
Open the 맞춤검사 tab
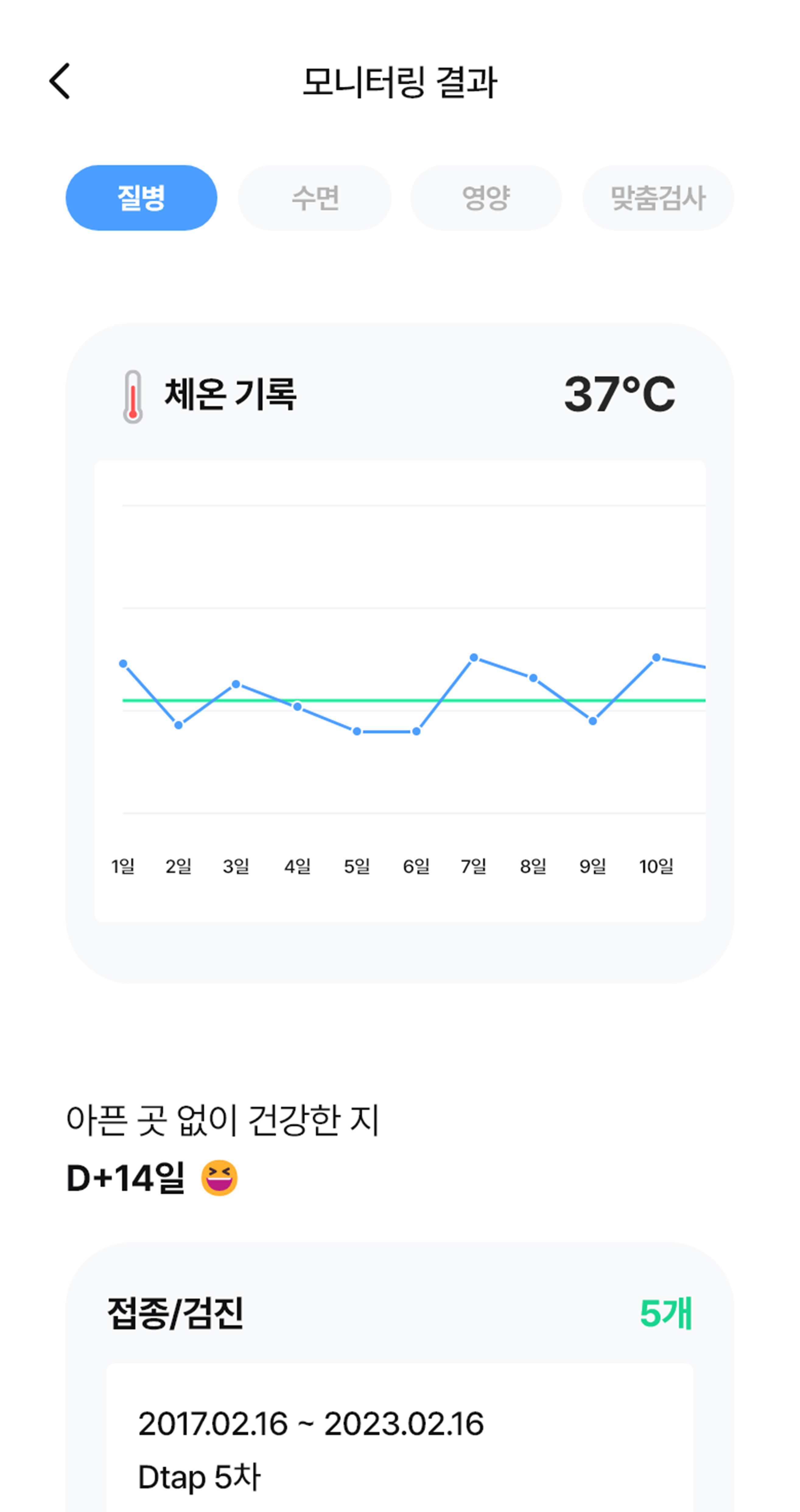tap(658, 198)
